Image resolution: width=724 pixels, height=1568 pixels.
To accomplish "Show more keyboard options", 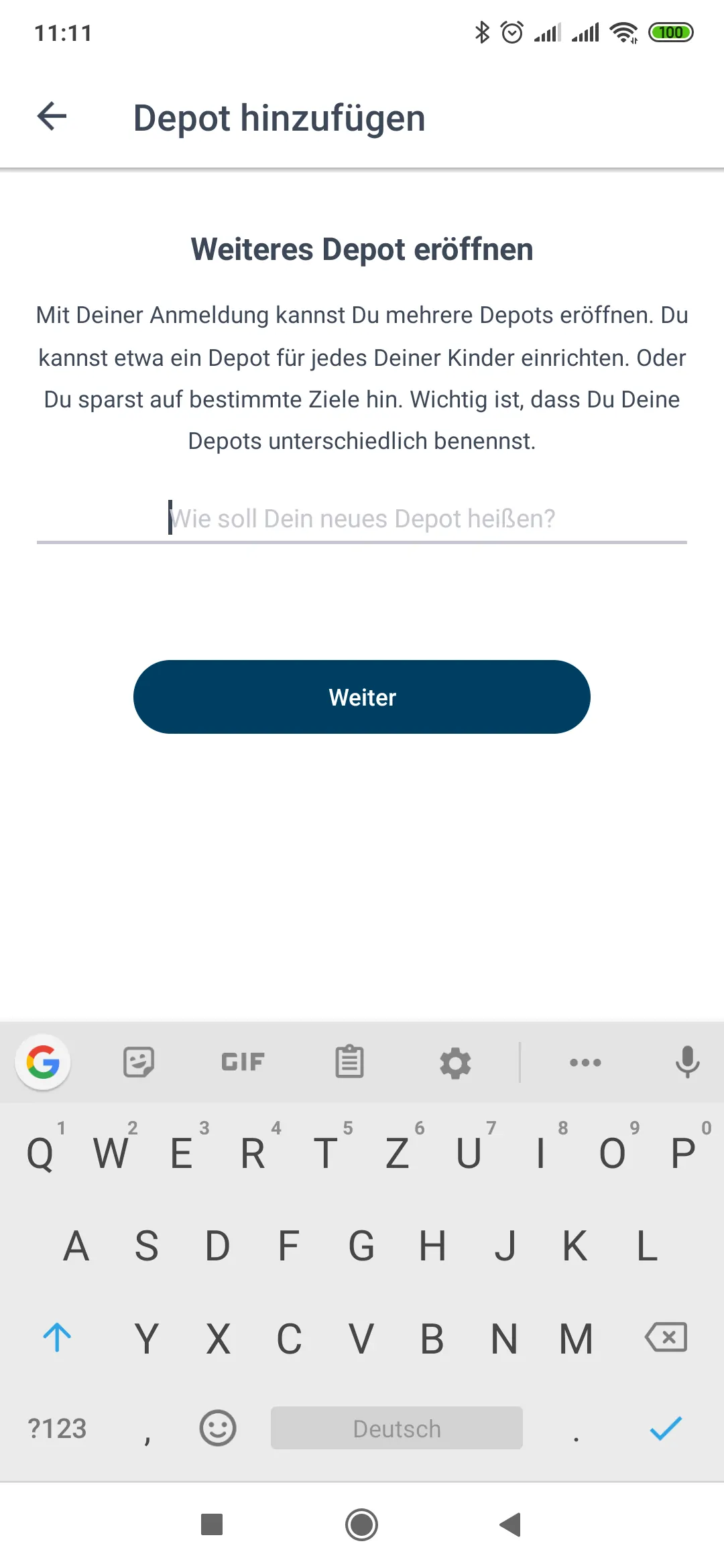I will pos(585,1062).
